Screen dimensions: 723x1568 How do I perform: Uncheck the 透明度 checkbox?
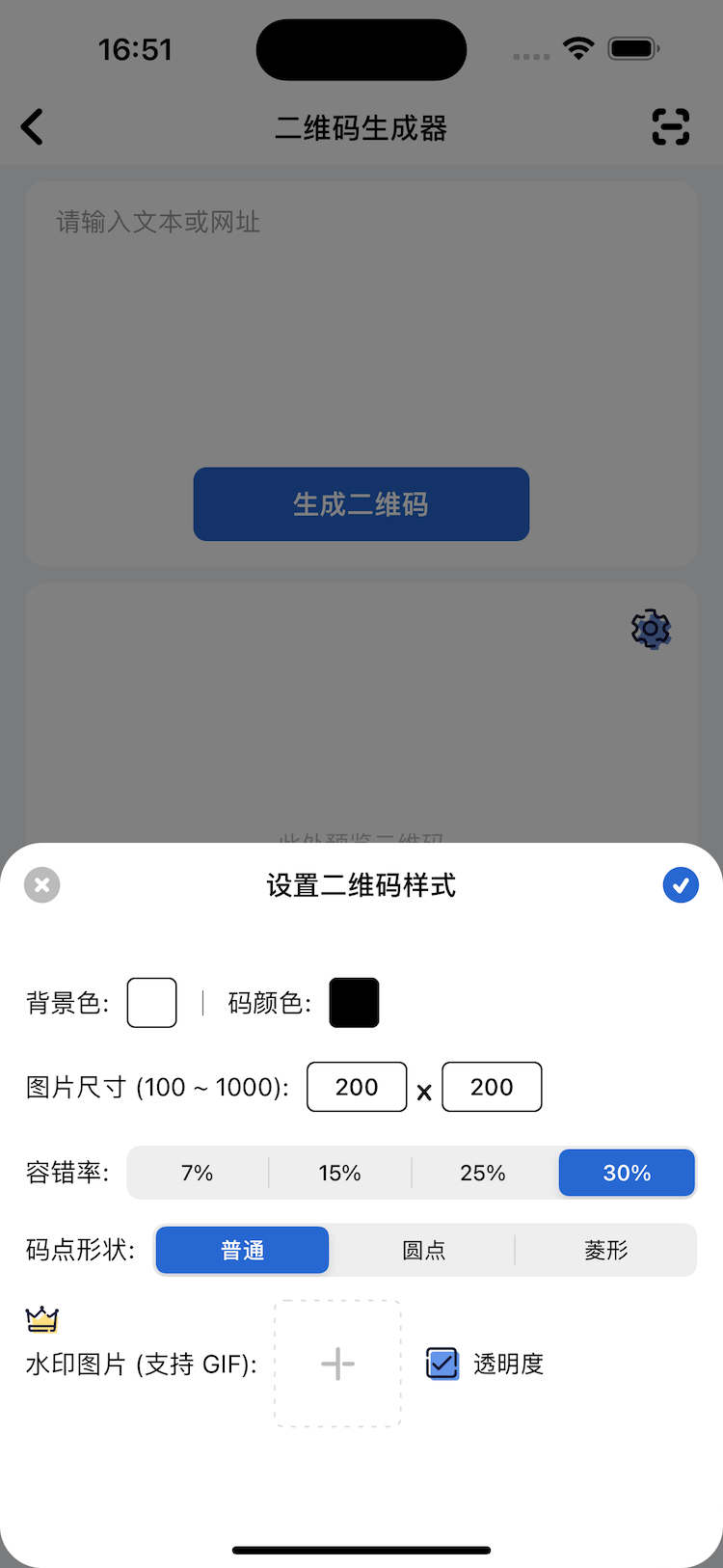pos(442,1364)
